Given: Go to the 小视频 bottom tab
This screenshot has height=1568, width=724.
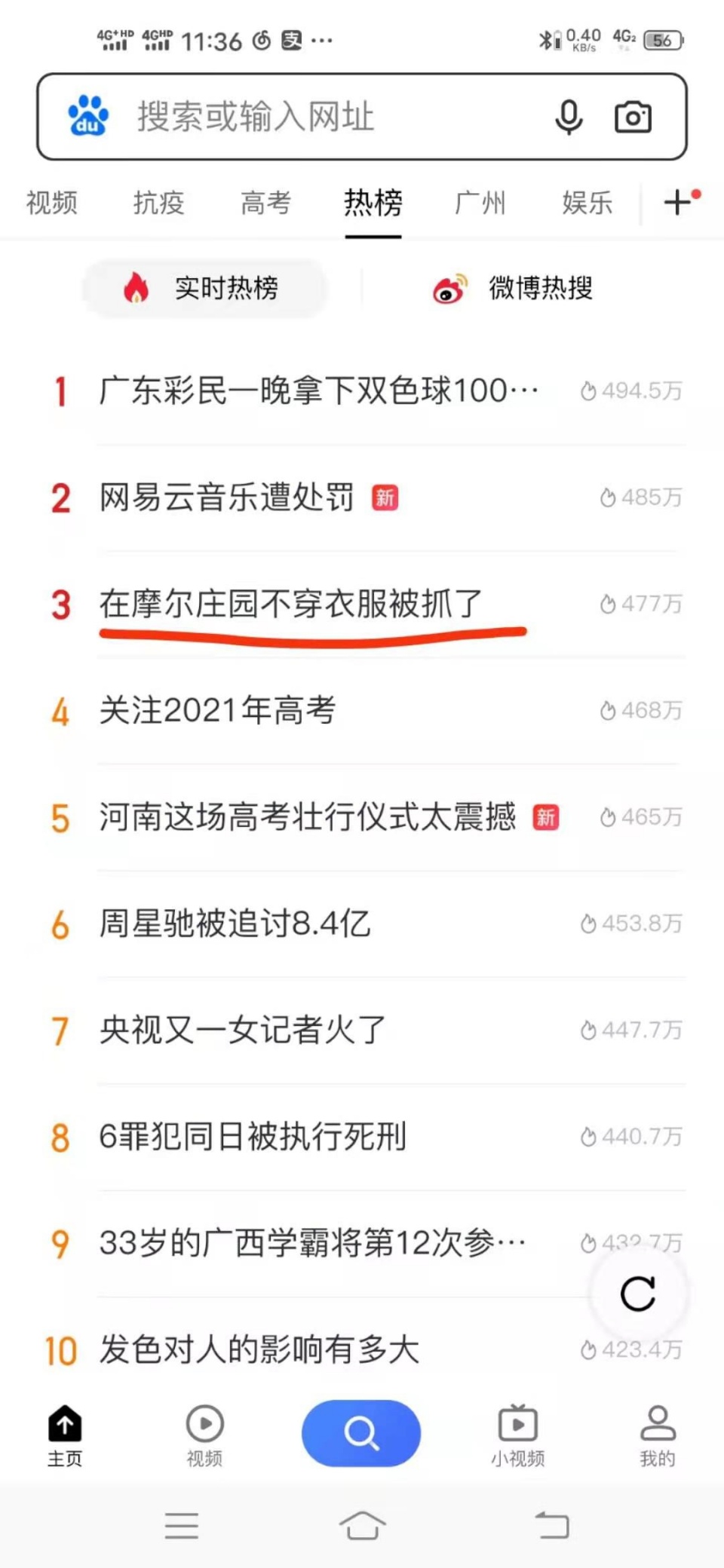Looking at the screenshot, I should pyautogui.click(x=518, y=1435).
